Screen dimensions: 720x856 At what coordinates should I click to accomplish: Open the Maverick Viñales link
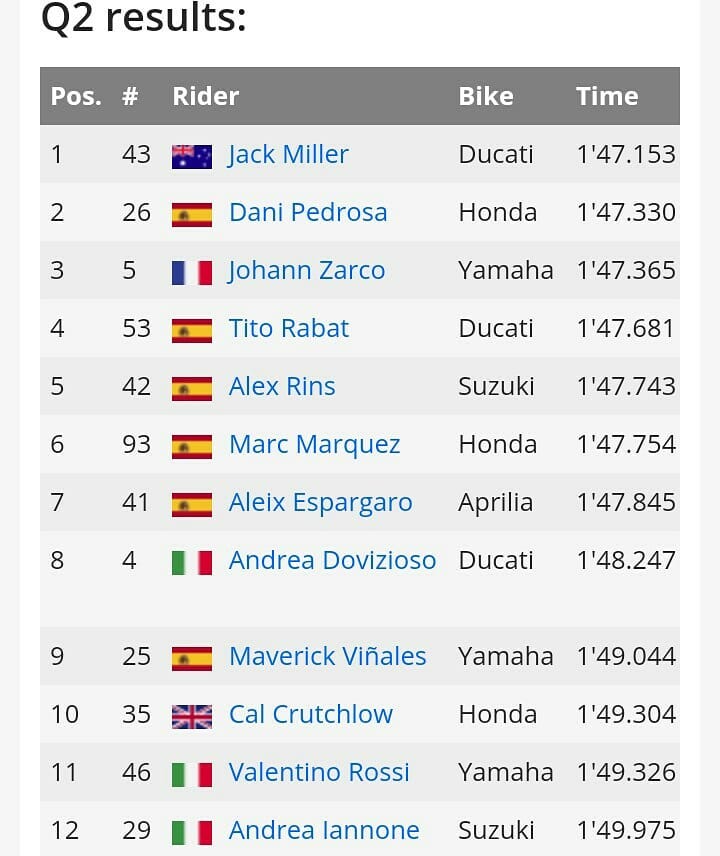pos(327,656)
